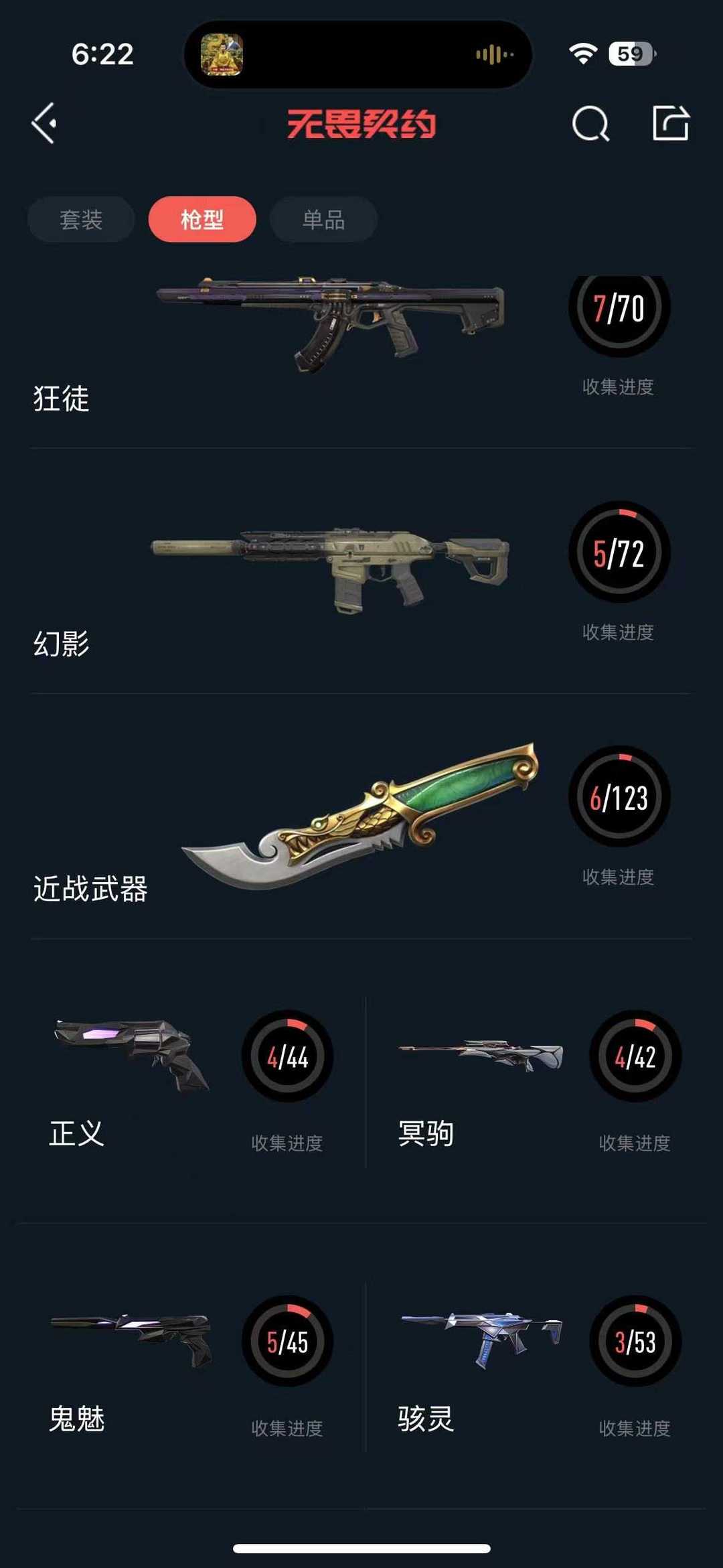
Task: Go back using the arrow icon
Action: coord(44,123)
